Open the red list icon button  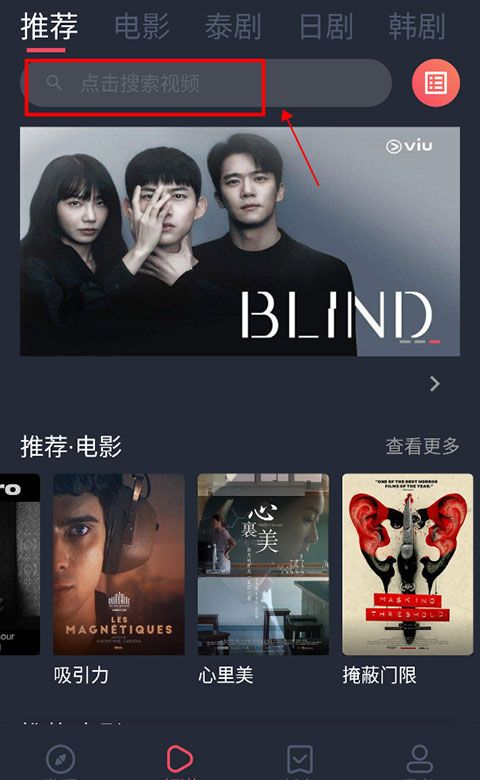click(436, 83)
